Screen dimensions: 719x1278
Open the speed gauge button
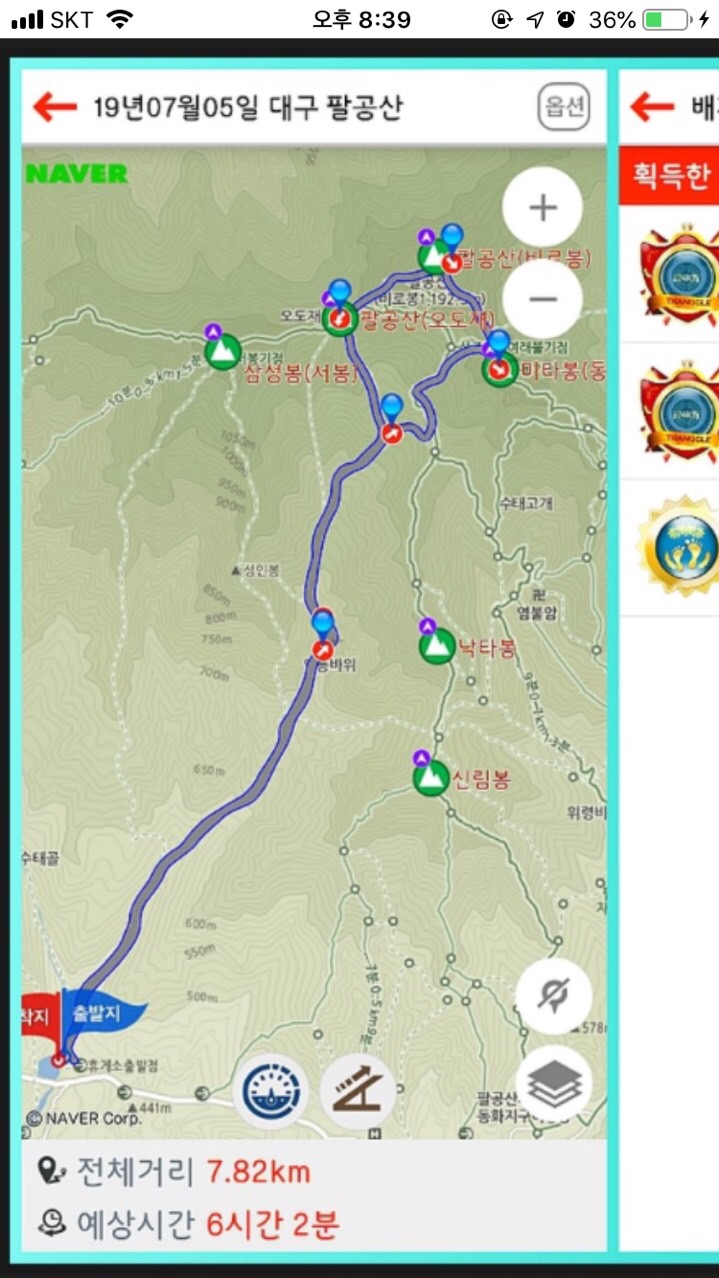270,1092
